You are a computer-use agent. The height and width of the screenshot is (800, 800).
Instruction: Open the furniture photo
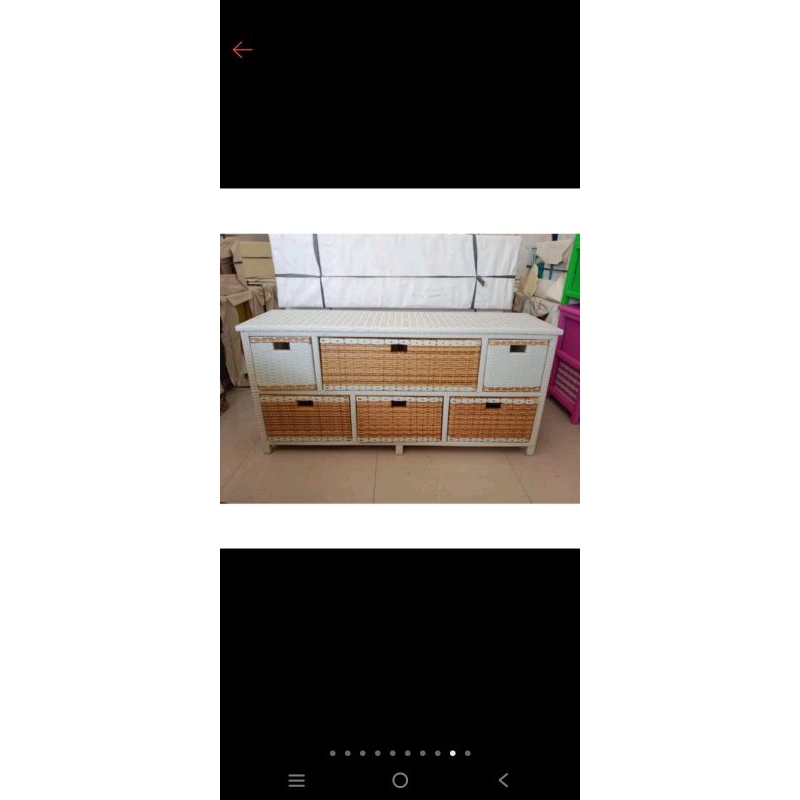click(400, 368)
